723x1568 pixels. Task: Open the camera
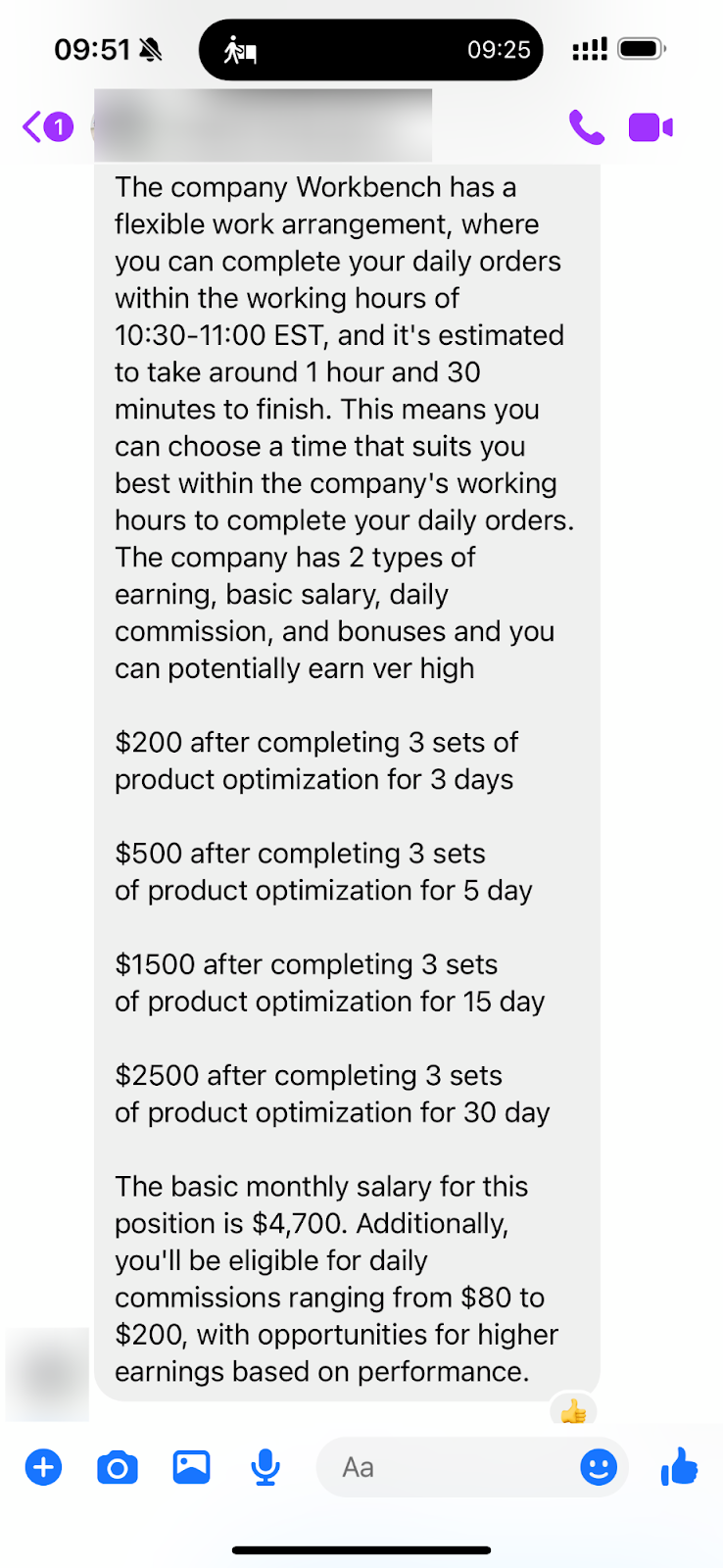pos(118,1467)
